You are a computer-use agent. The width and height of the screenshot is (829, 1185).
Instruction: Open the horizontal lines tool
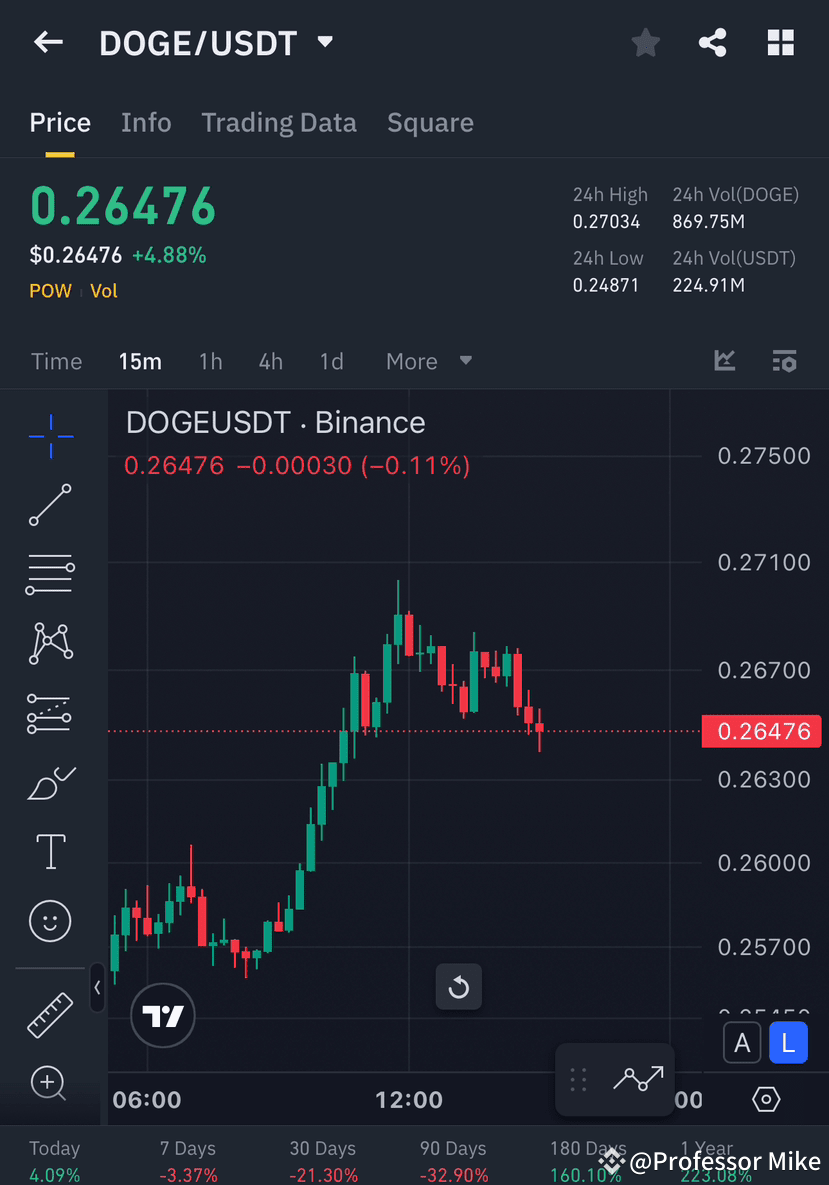tap(50, 575)
